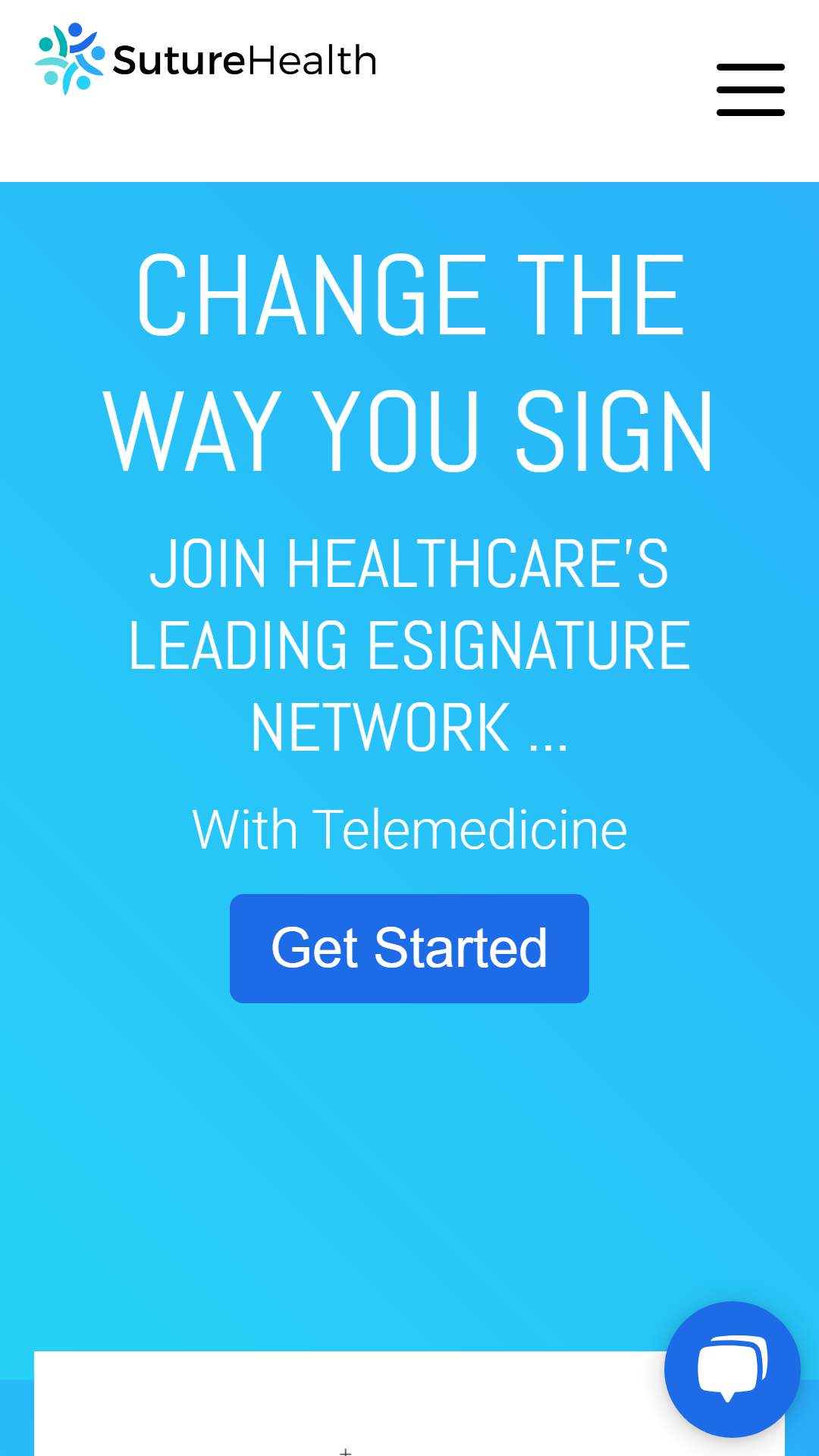
Task: Tap the SutureHealth logo to go home
Action: [x=206, y=59]
